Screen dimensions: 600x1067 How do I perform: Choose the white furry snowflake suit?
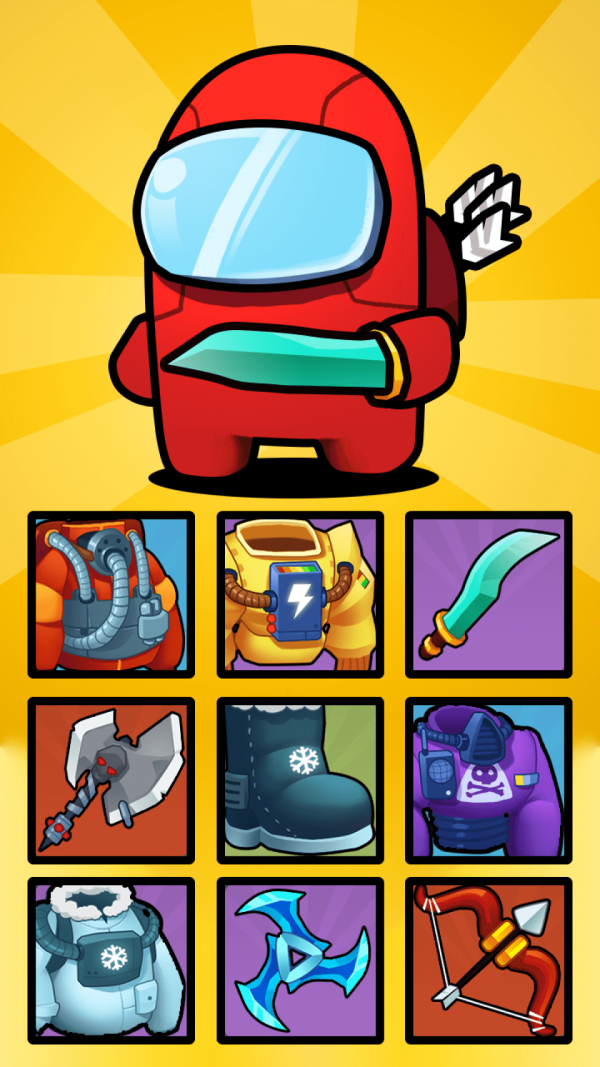[111, 961]
